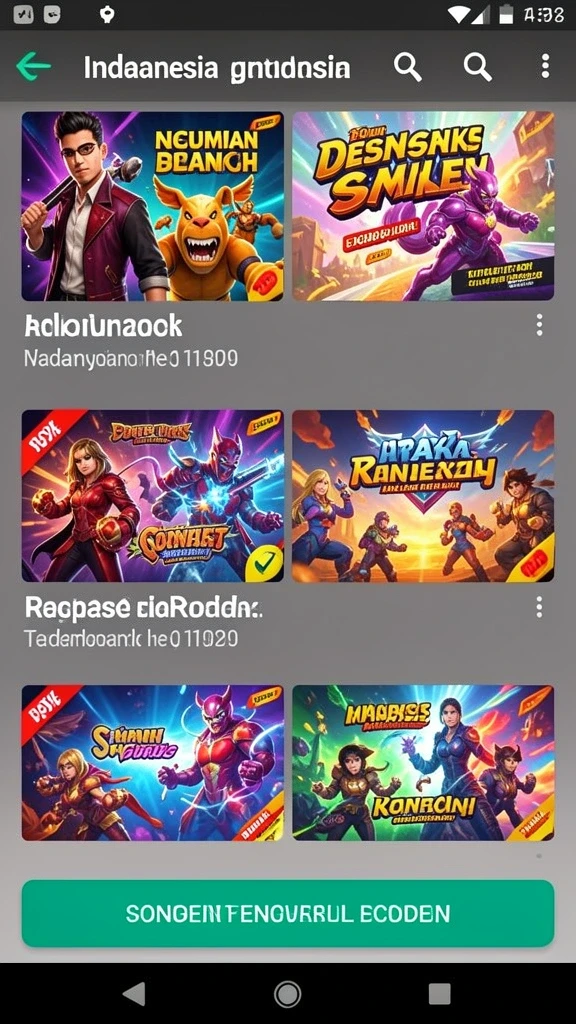The height and width of the screenshot is (1024, 576).
Task: Open the Neumian Beanch game tile
Action: click(153, 206)
